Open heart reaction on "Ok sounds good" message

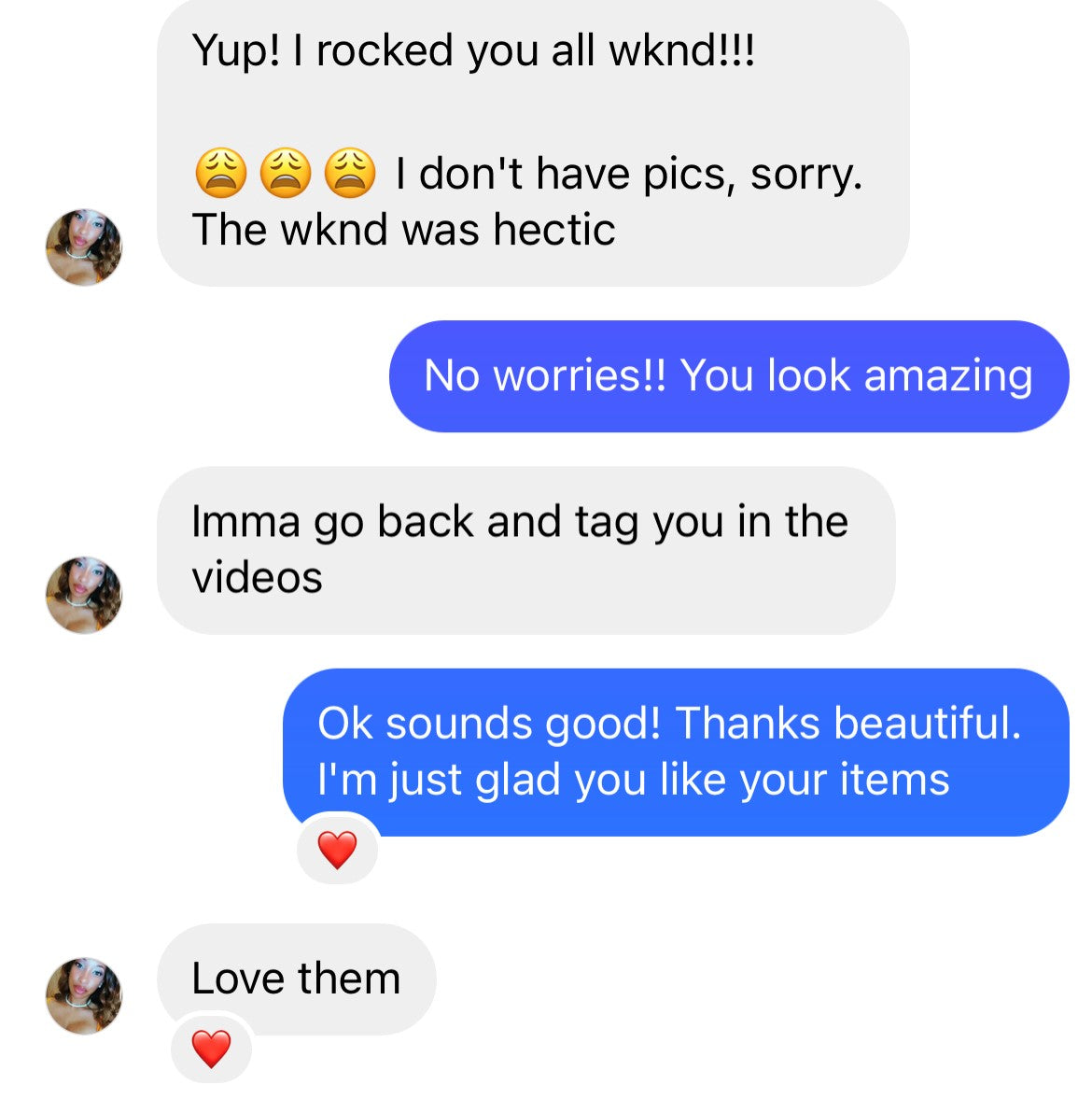[x=337, y=850]
